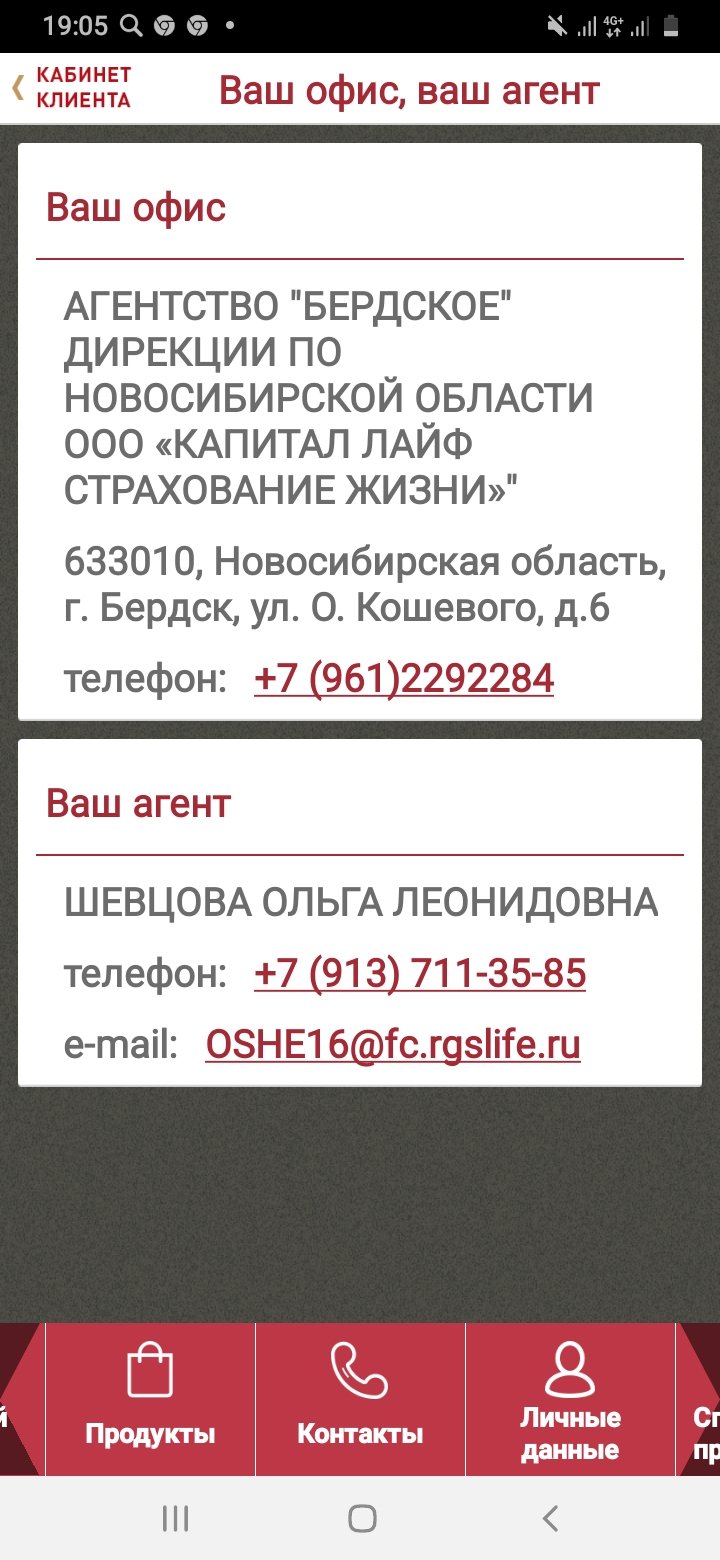
Task: Go to the home screen
Action: point(362,1519)
